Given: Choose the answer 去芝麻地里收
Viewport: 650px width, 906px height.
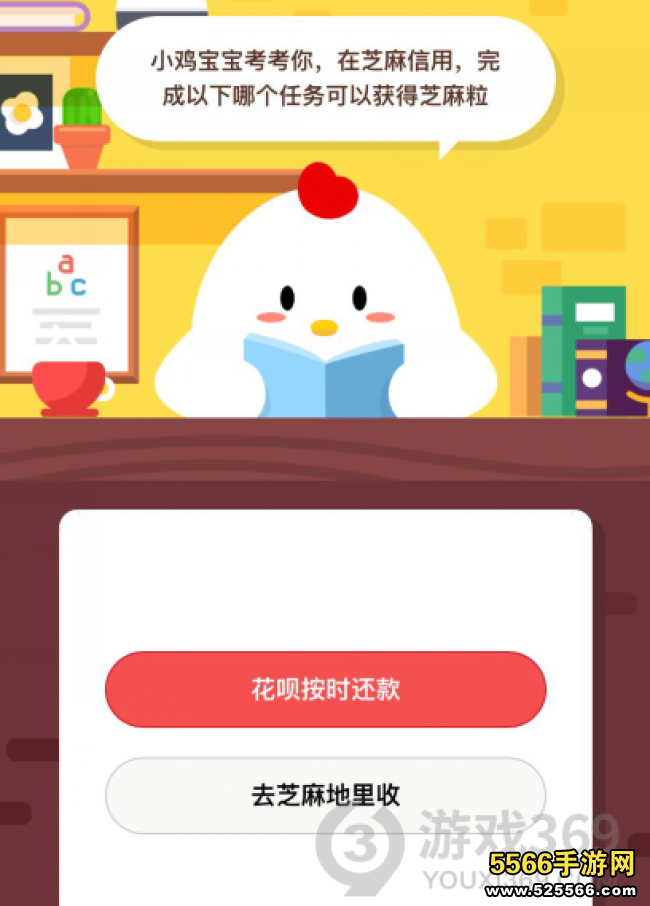Looking at the screenshot, I should tap(325, 795).
